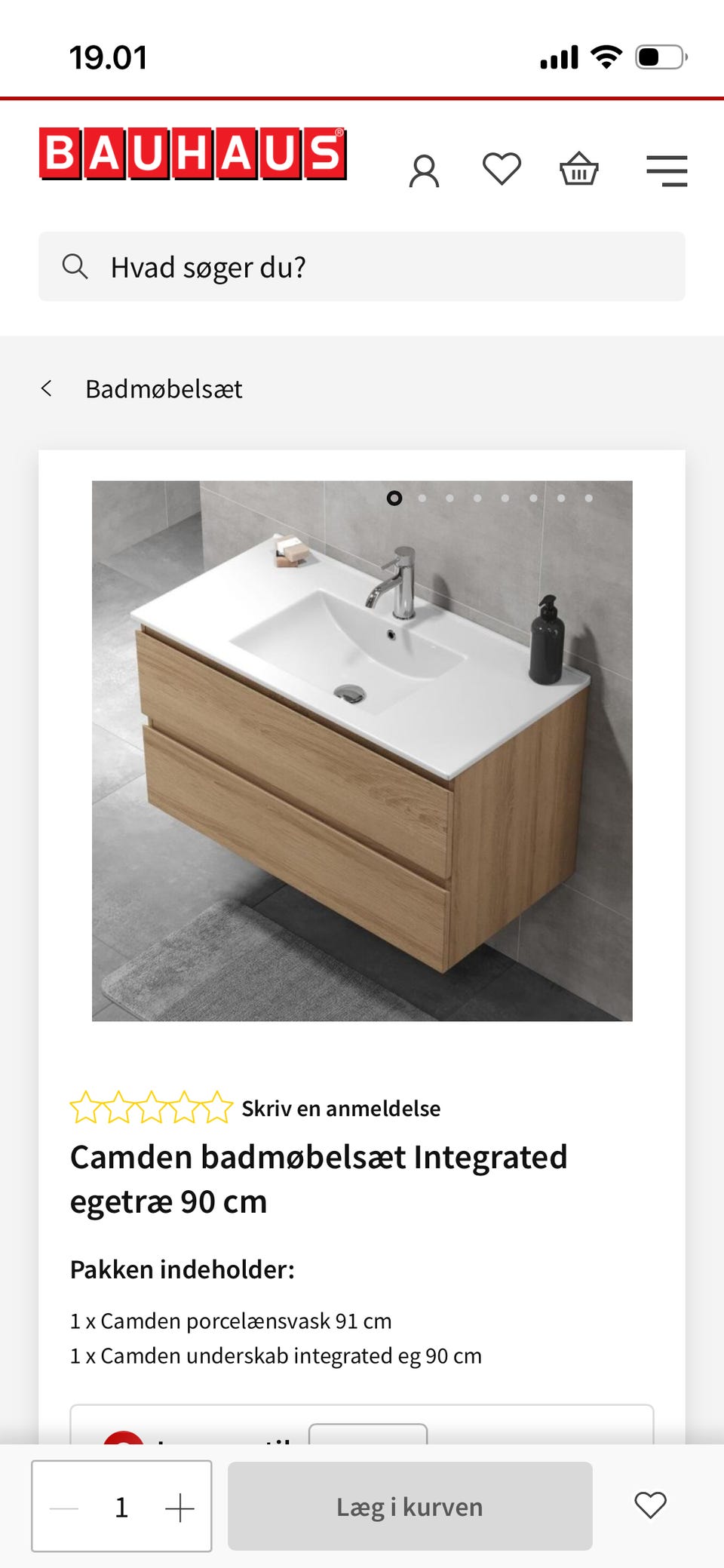Select the first carousel dot

point(394,498)
